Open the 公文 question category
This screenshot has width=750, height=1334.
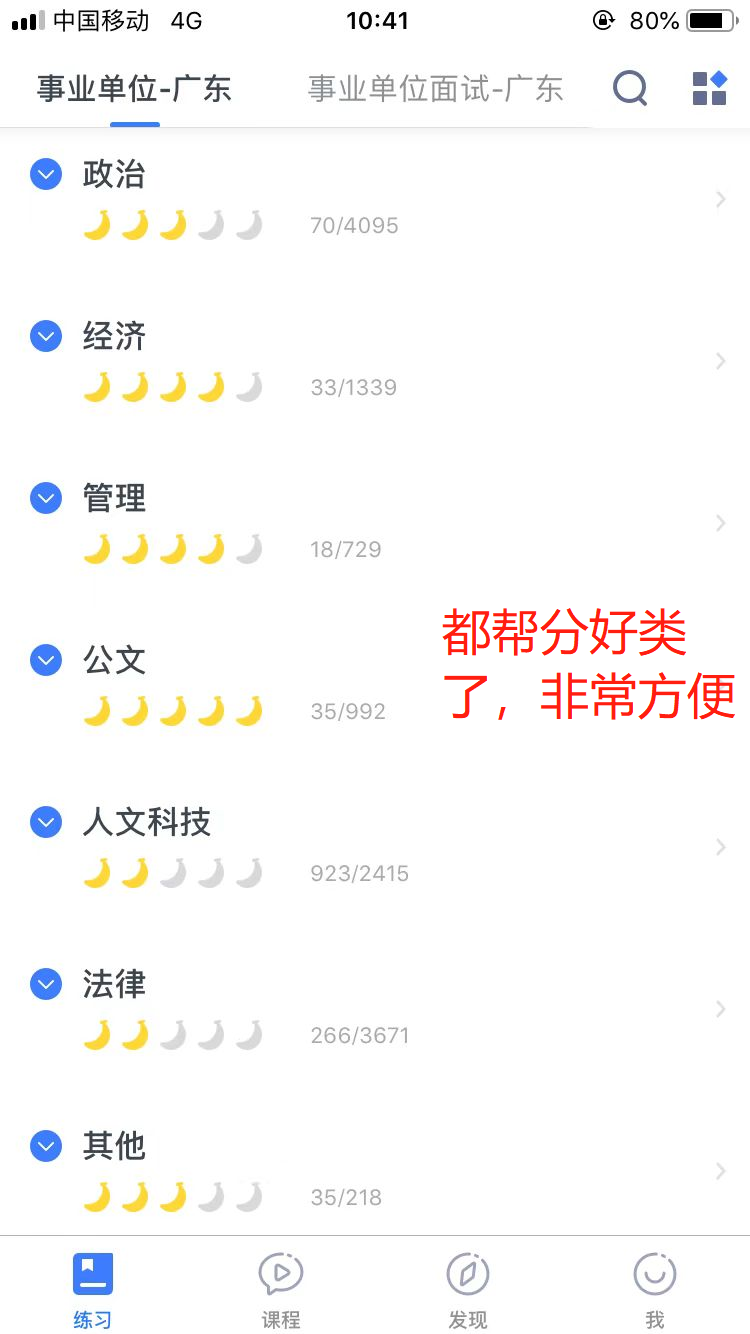(x=114, y=661)
